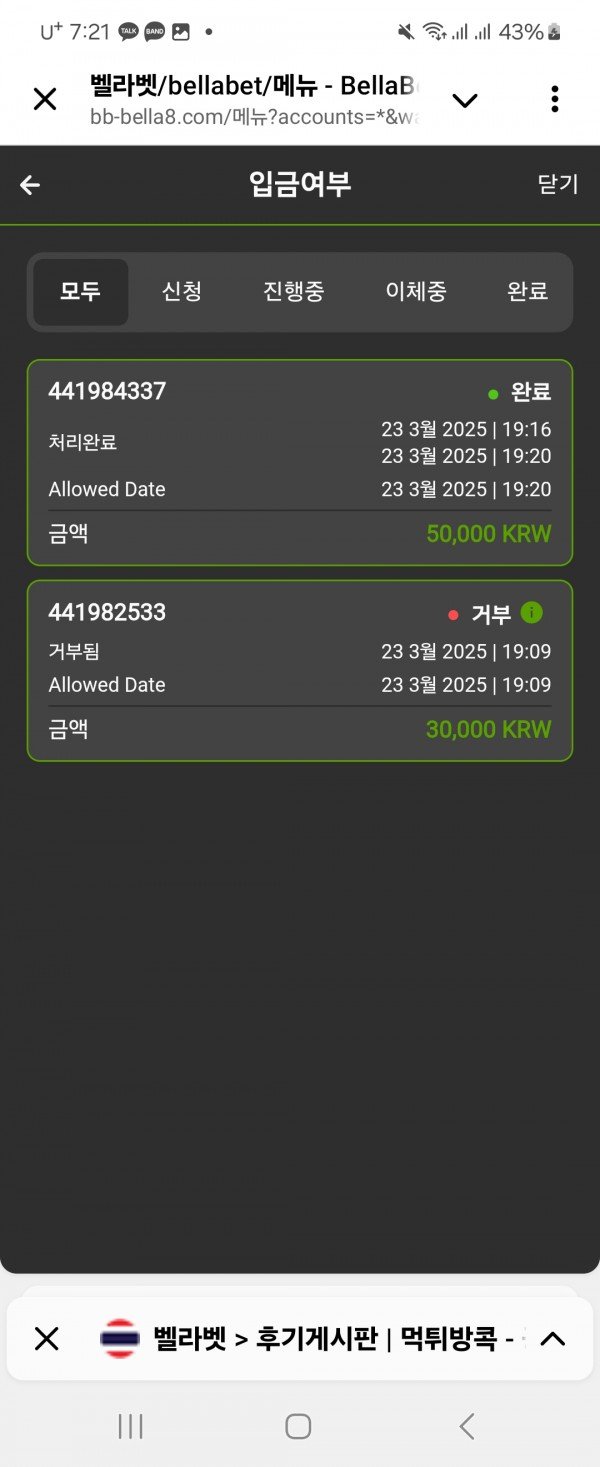Tap 닫기 to close the deposit status
This screenshot has width=600, height=1467.
tap(558, 185)
